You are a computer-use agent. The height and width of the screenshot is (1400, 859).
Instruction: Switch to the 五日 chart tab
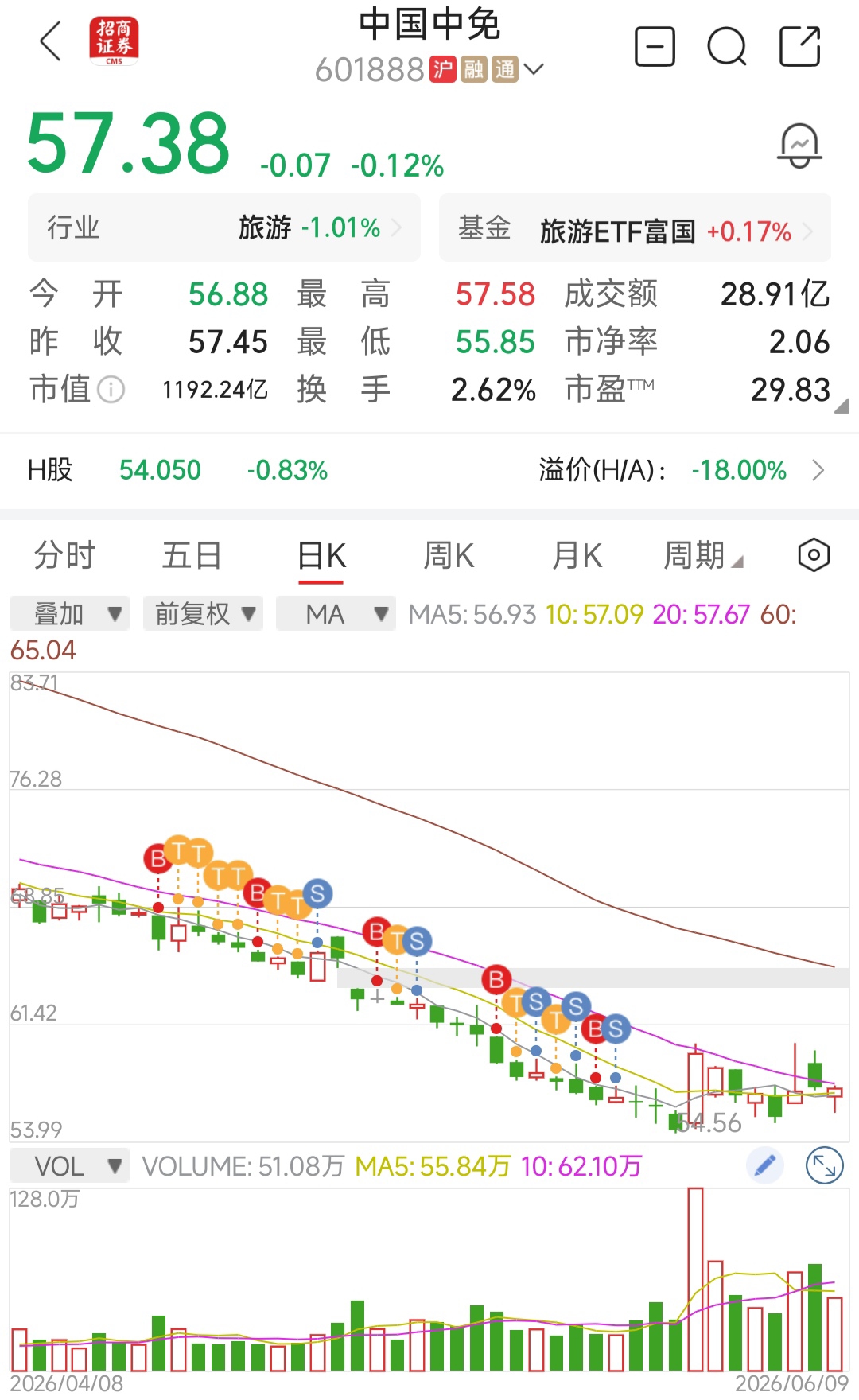[192, 555]
